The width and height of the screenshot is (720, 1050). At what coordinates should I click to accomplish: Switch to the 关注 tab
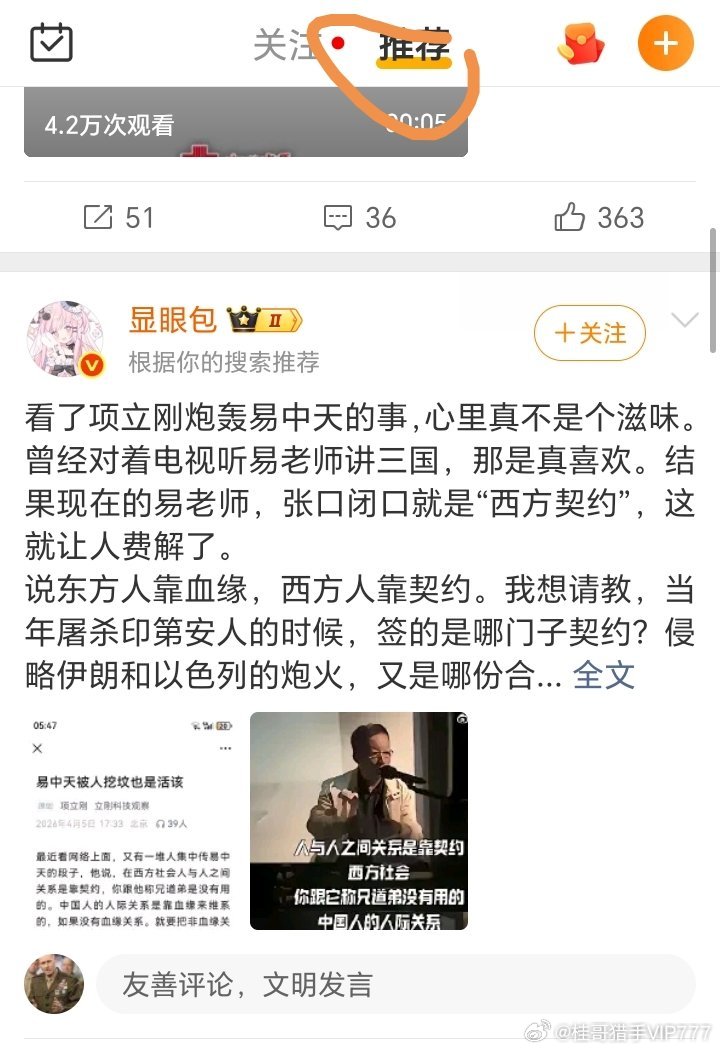(287, 45)
